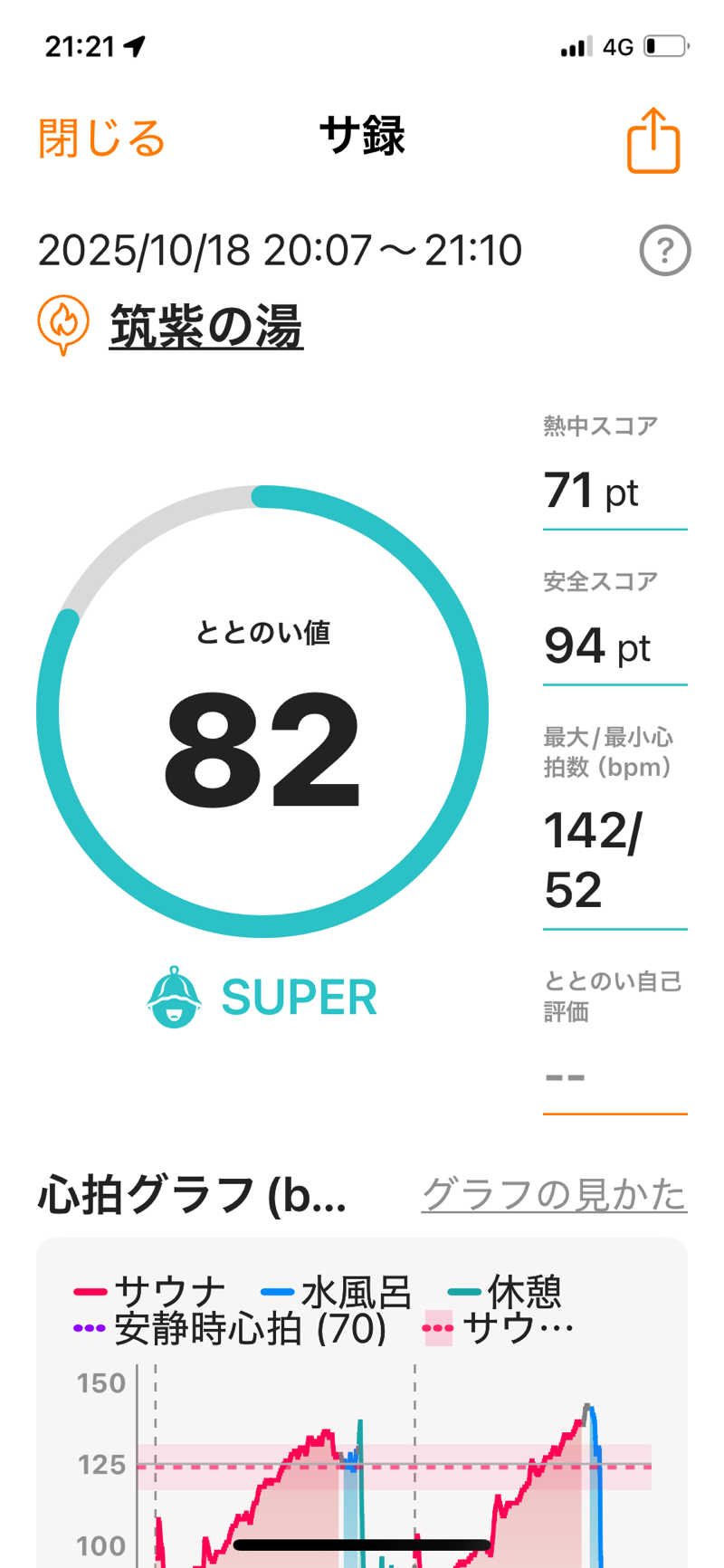Open the 筑紫の湯 facility link

(206, 326)
